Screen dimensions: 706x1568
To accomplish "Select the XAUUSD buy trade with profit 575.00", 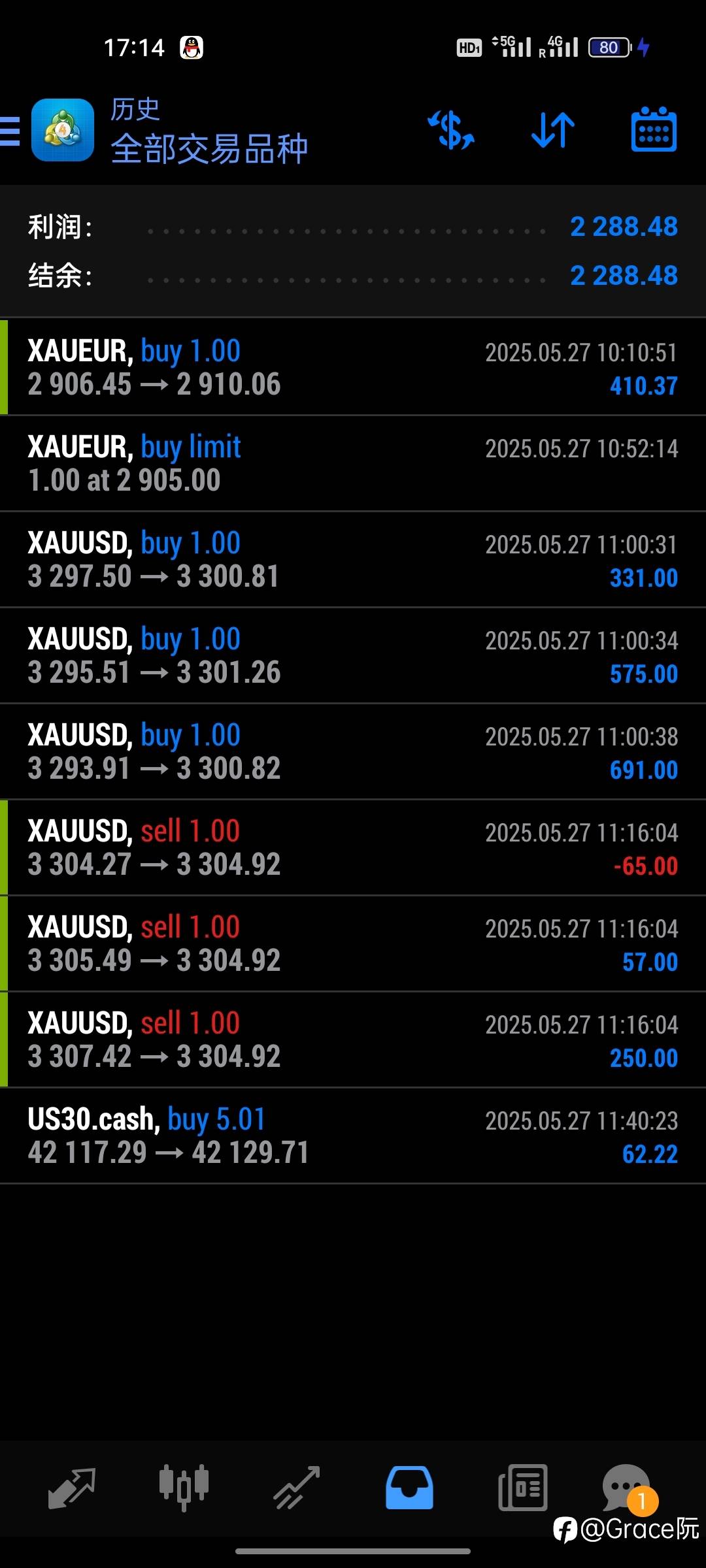I will click(353, 655).
